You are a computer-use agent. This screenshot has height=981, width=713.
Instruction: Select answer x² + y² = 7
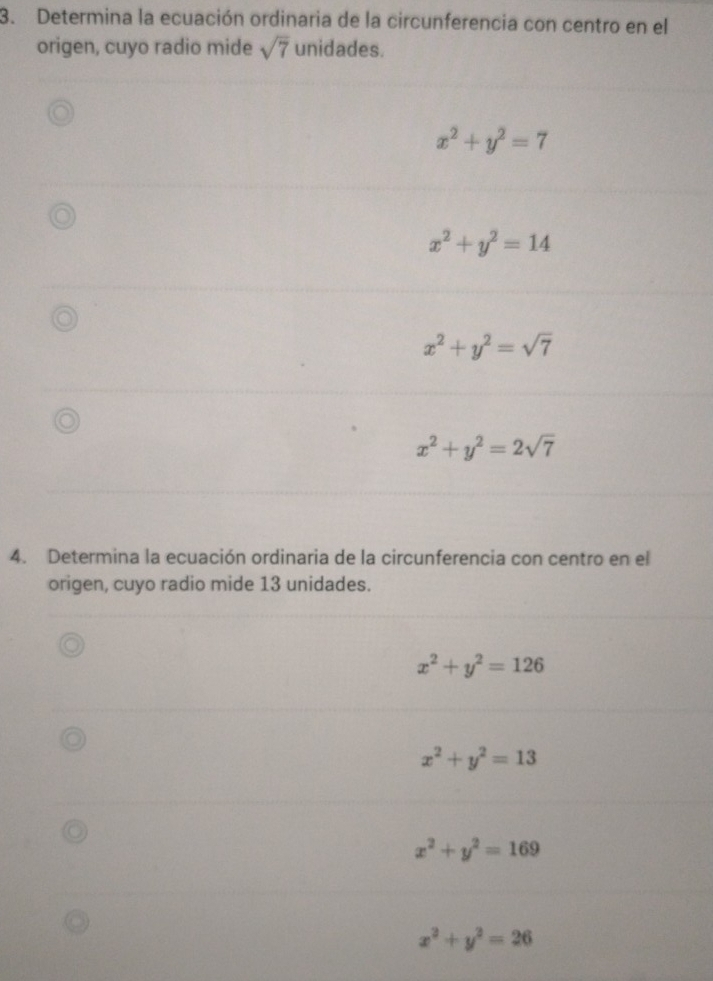tap(65, 111)
